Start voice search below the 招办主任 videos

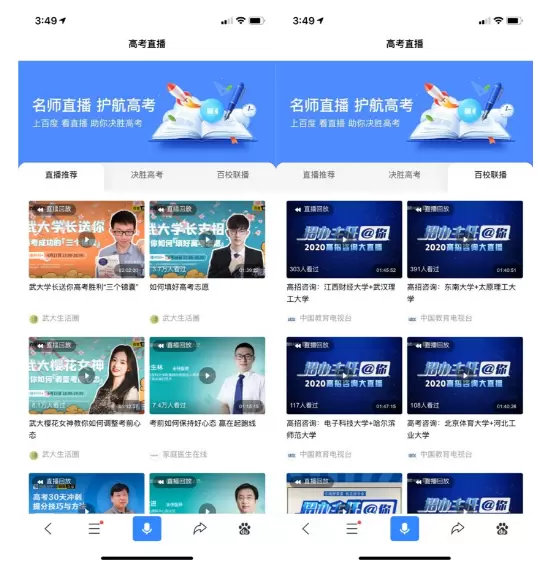(x=405, y=529)
